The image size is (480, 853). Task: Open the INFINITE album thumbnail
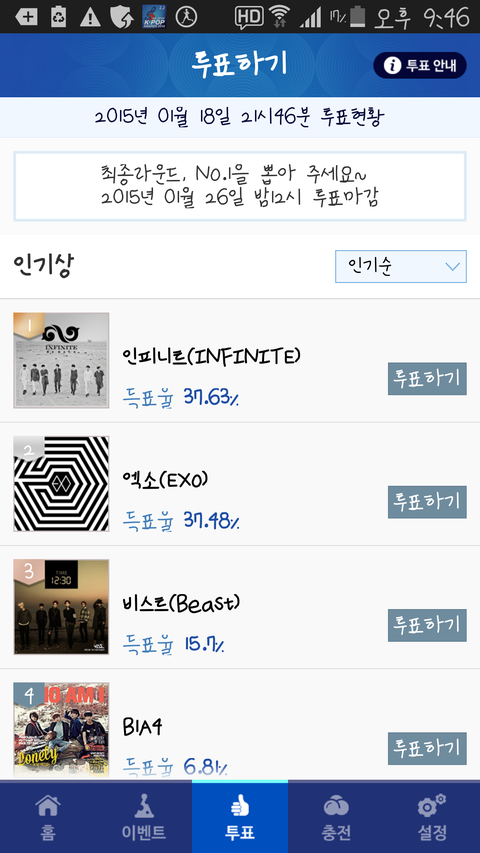pos(61,360)
